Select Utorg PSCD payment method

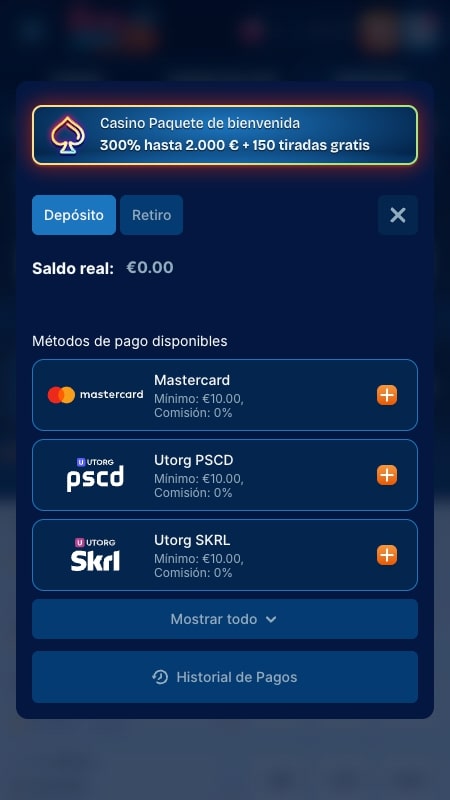coord(225,475)
